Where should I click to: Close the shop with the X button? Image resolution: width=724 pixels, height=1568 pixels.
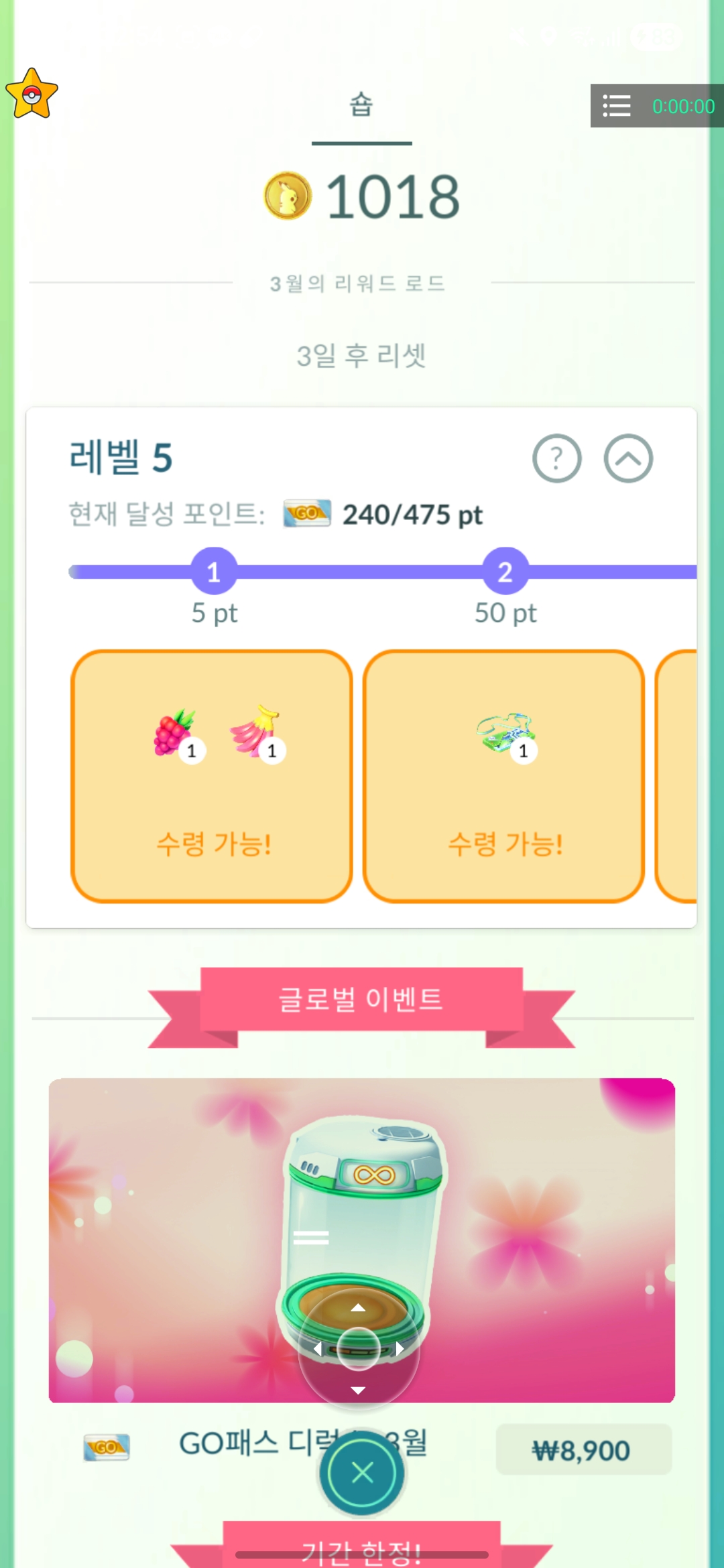click(x=362, y=1473)
